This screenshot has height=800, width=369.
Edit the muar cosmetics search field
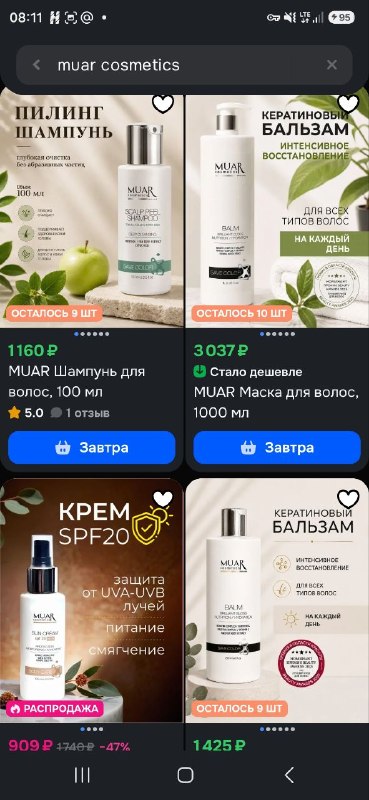coord(184,65)
